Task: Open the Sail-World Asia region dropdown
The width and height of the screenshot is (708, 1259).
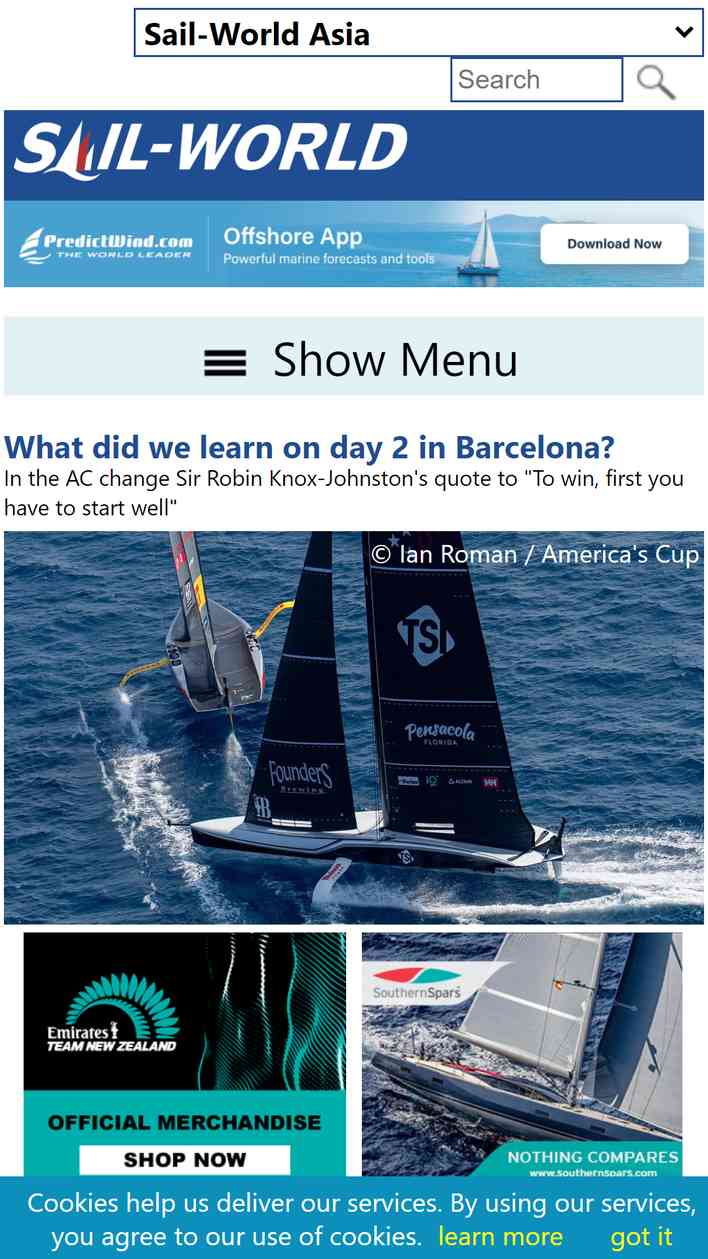Action: point(418,33)
